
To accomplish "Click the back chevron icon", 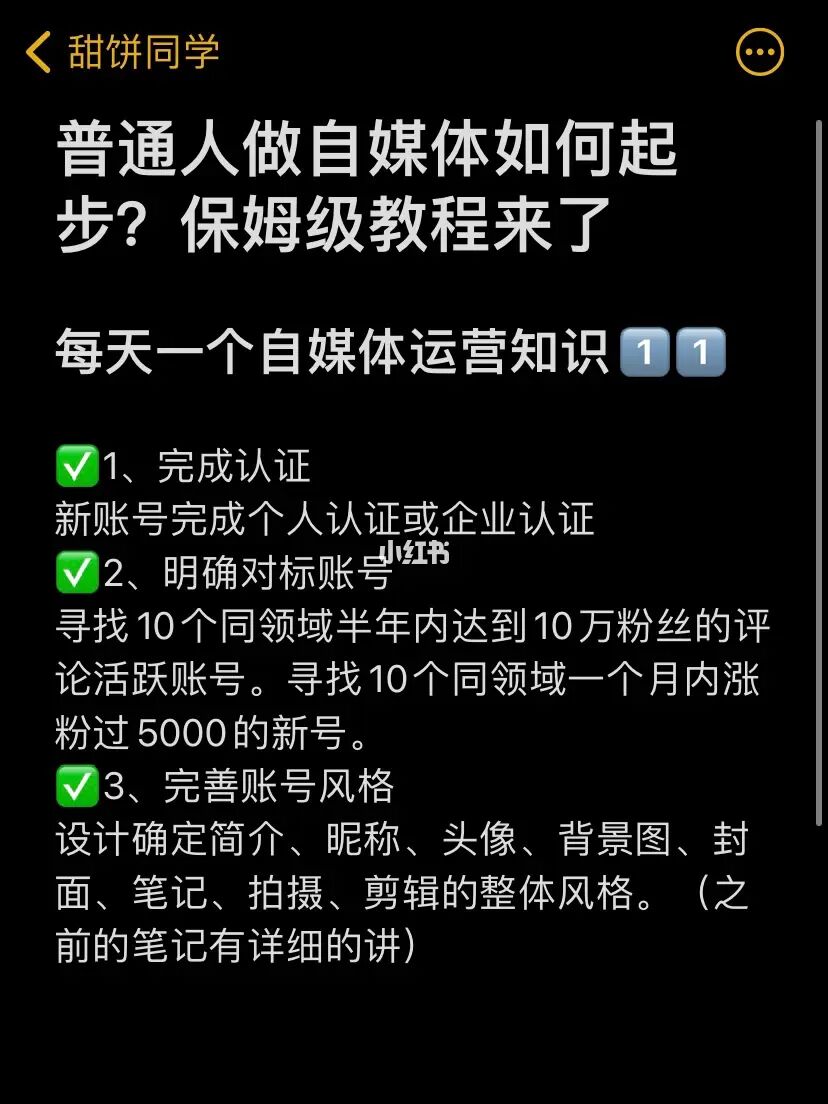I will [x=39, y=52].
